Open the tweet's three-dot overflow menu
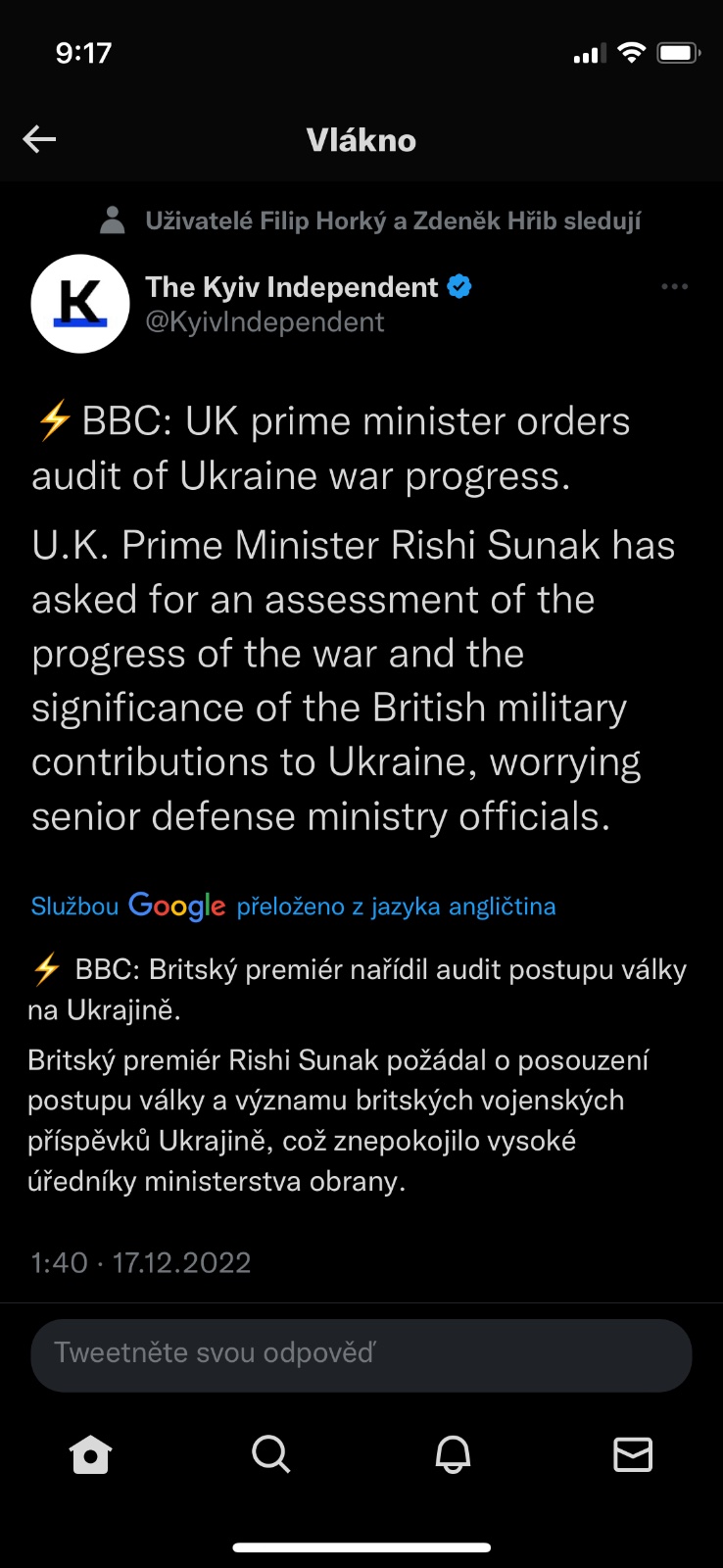This screenshot has width=723, height=1568. 674,287
